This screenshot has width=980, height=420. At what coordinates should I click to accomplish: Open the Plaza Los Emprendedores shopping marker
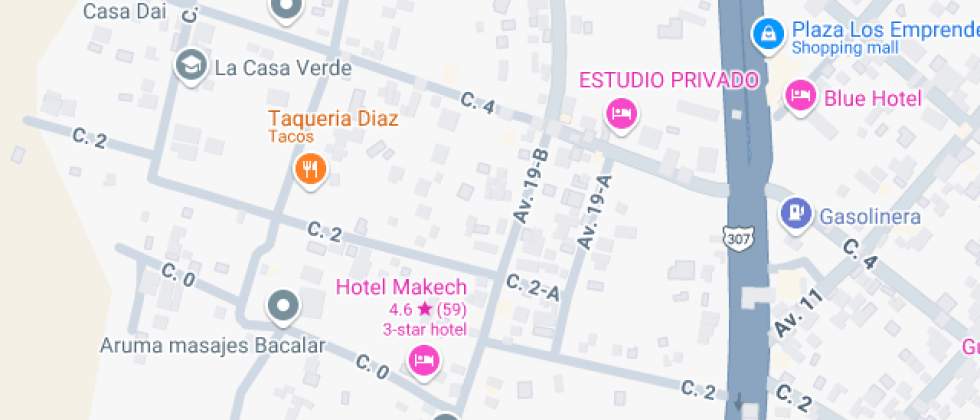click(768, 34)
